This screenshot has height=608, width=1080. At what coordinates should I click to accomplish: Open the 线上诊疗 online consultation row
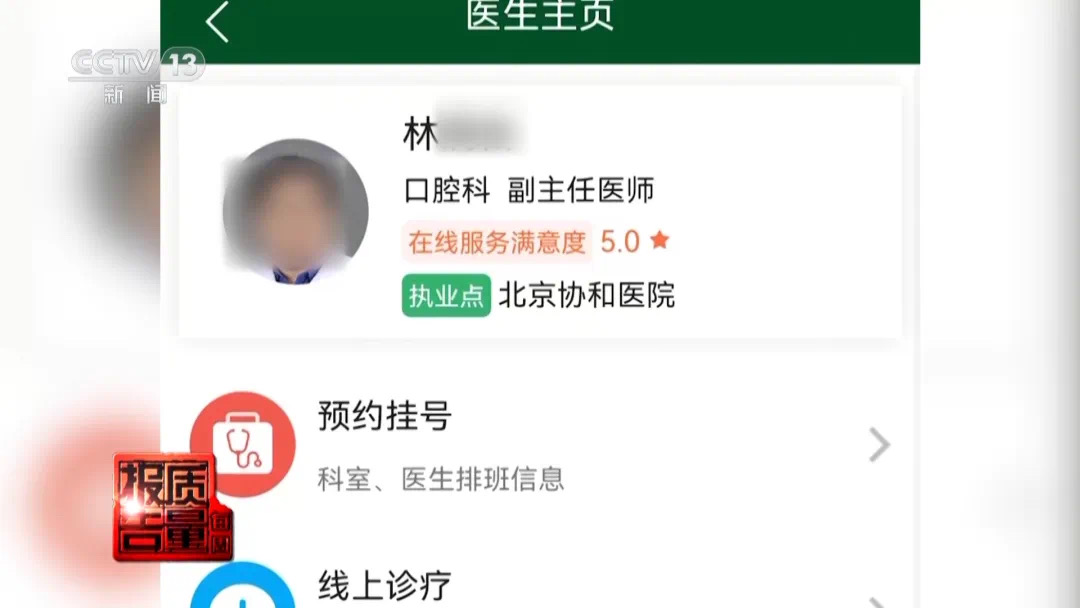pyautogui.click(x=540, y=586)
